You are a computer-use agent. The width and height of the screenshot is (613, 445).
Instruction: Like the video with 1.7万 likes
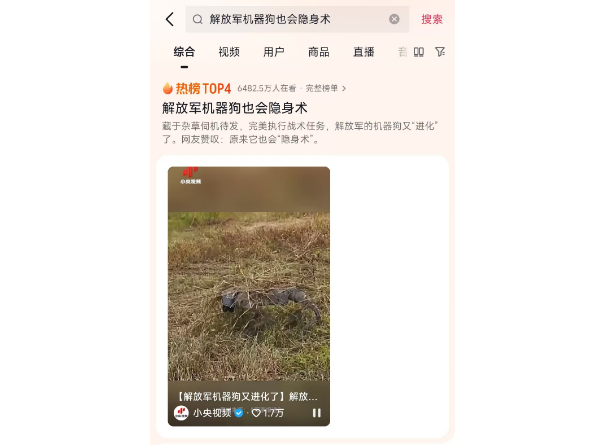click(x=267, y=412)
